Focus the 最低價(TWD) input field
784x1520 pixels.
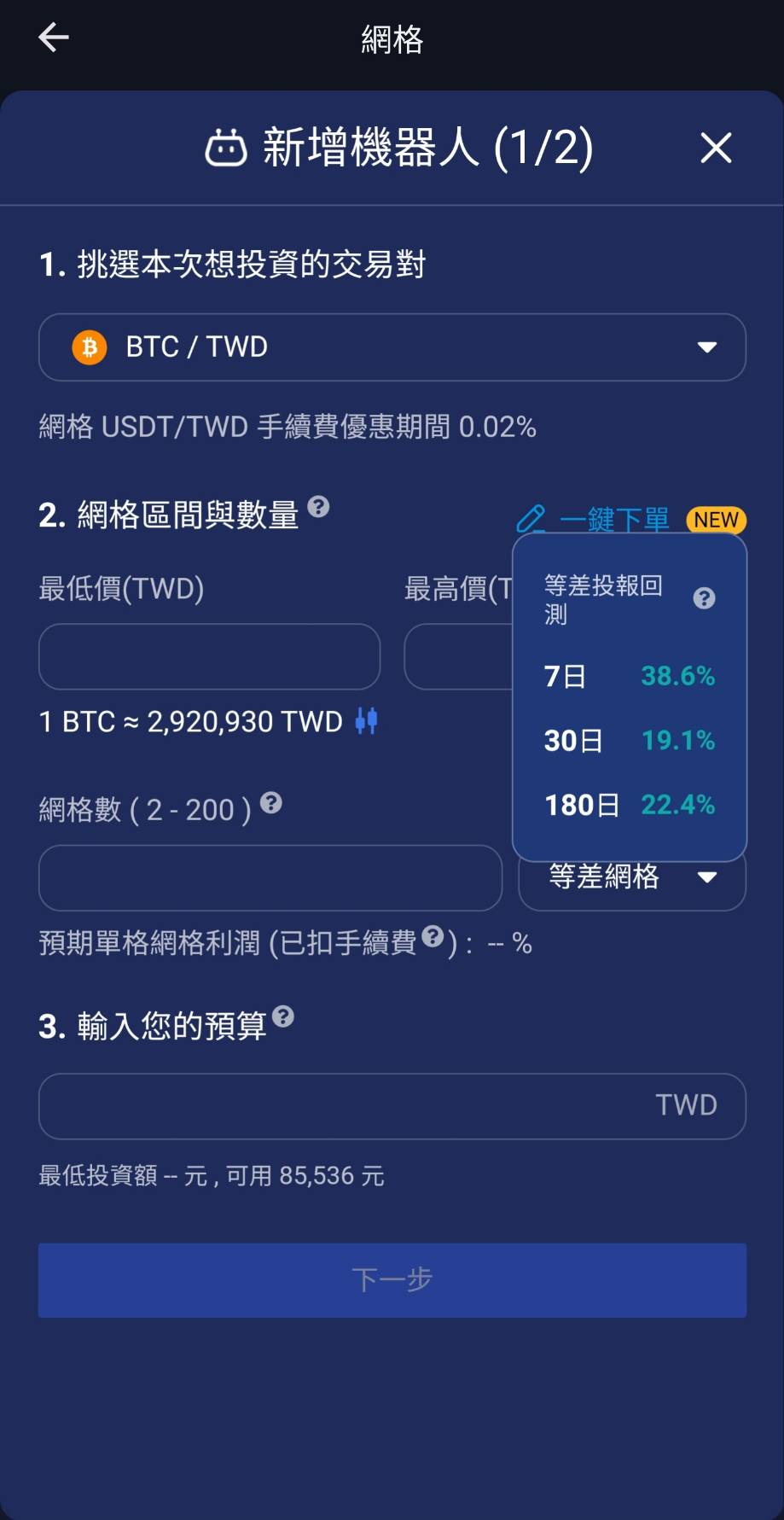coord(209,656)
